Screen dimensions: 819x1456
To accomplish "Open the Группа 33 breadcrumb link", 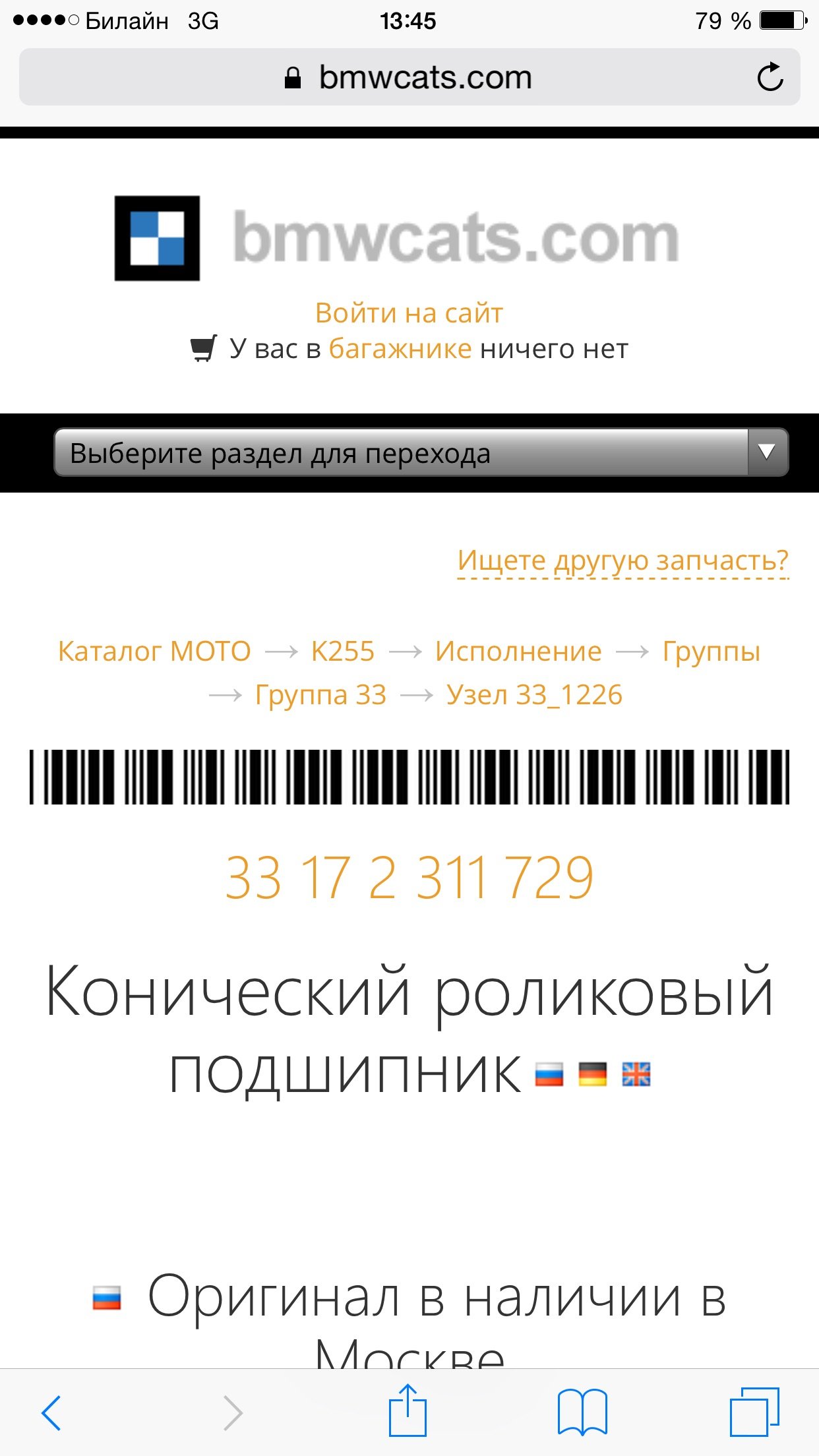I will coord(320,695).
